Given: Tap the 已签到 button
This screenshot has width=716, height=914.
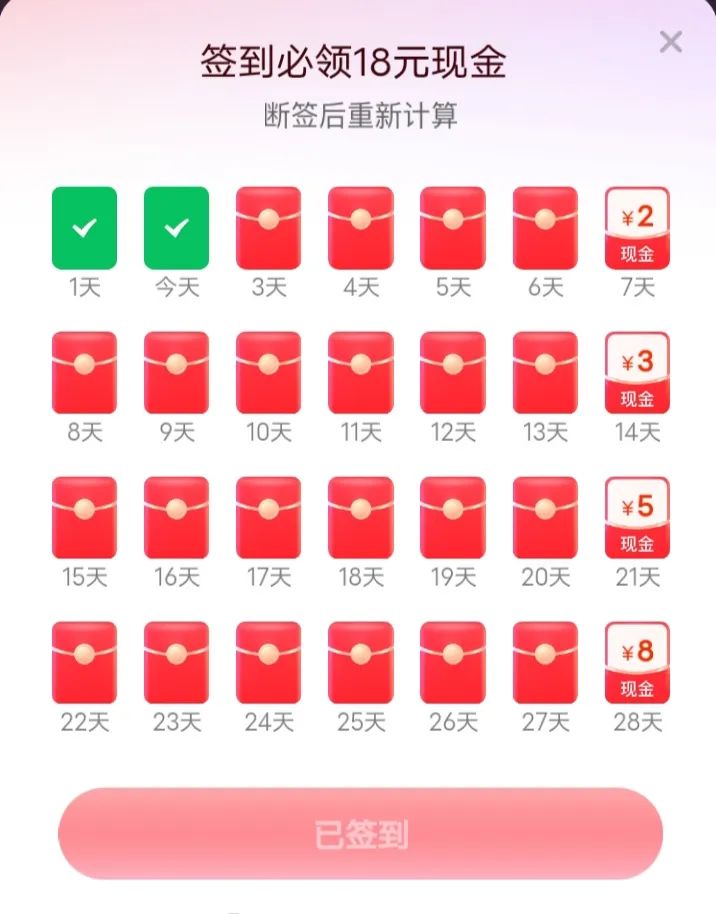Looking at the screenshot, I should pos(360,834).
